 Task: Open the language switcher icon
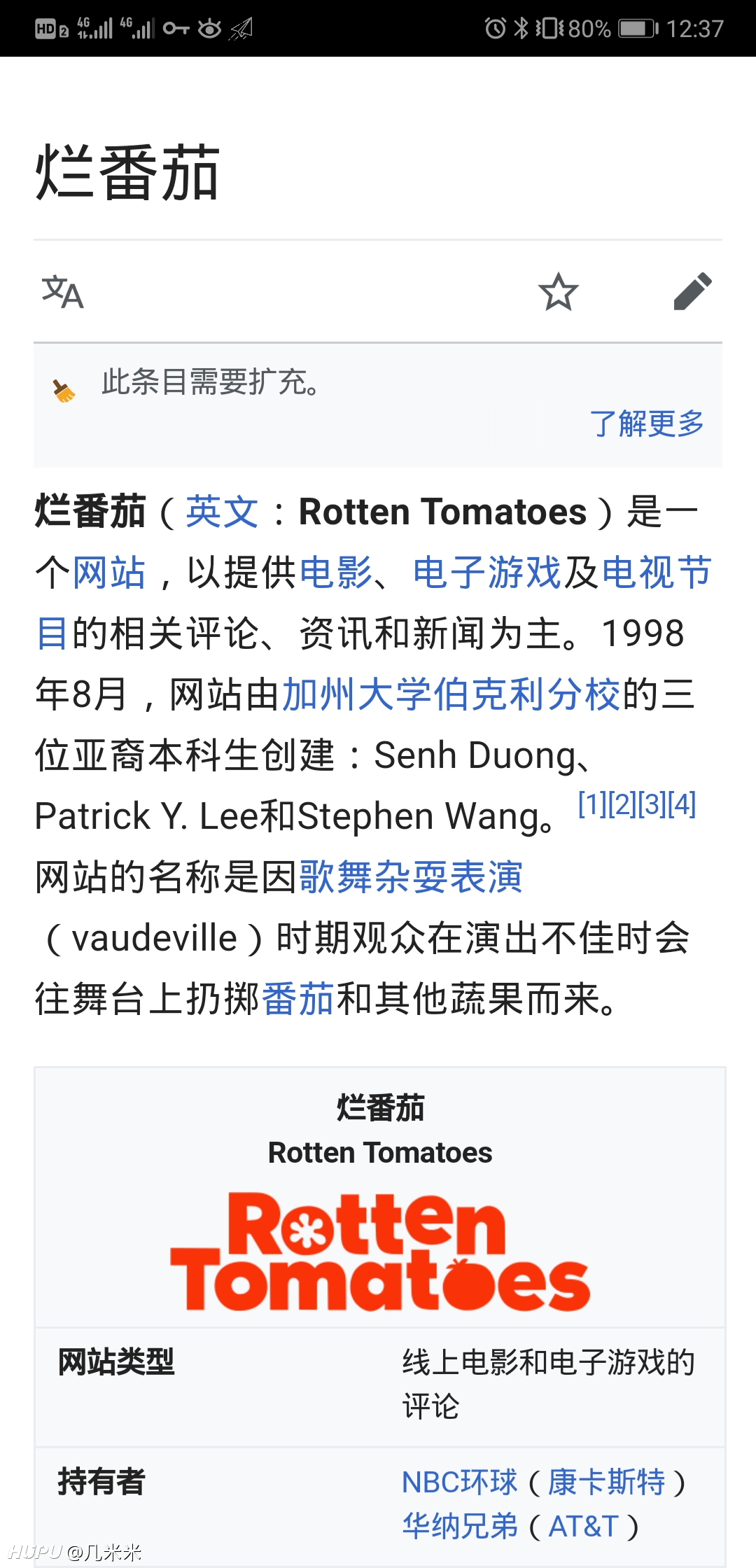[63, 292]
